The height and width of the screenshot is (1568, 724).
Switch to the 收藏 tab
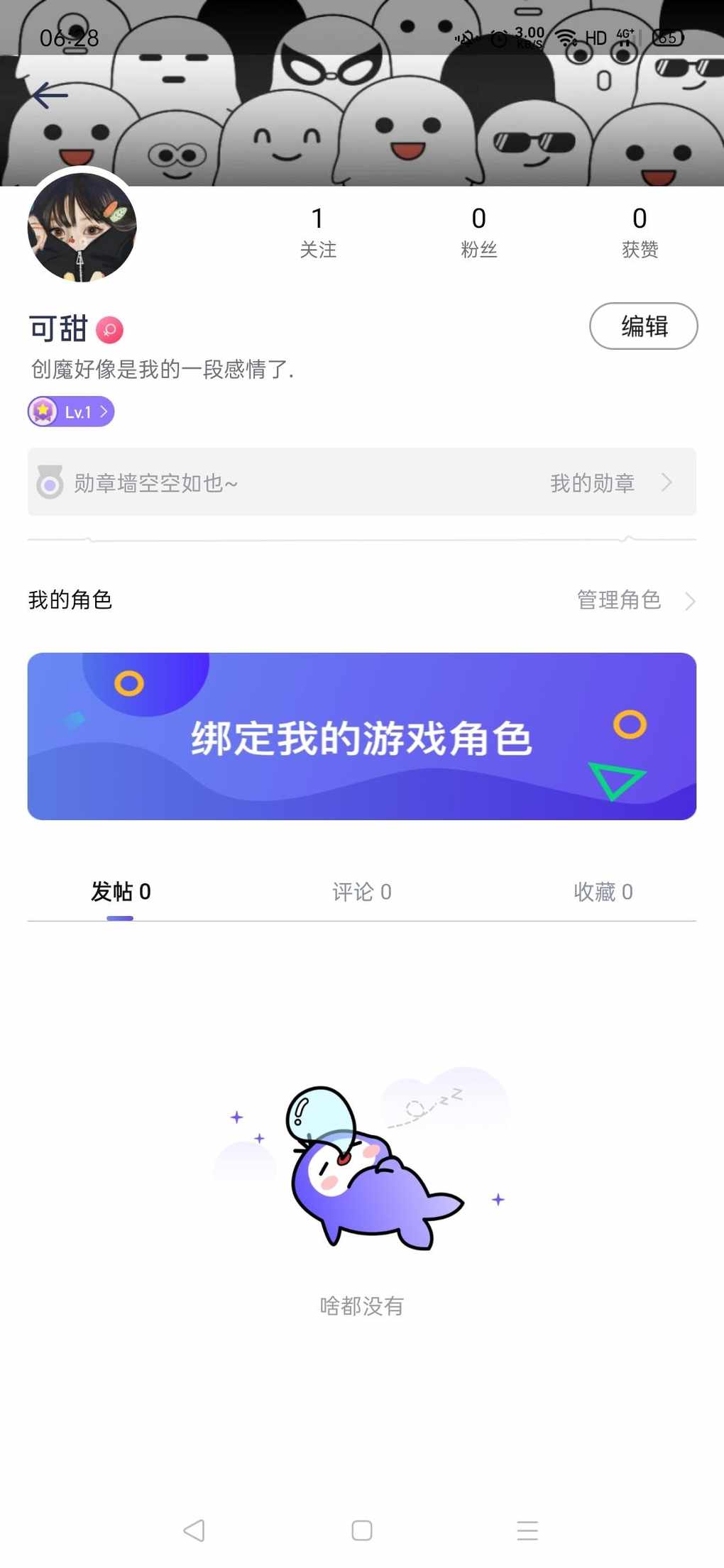pyautogui.click(x=603, y=892)
